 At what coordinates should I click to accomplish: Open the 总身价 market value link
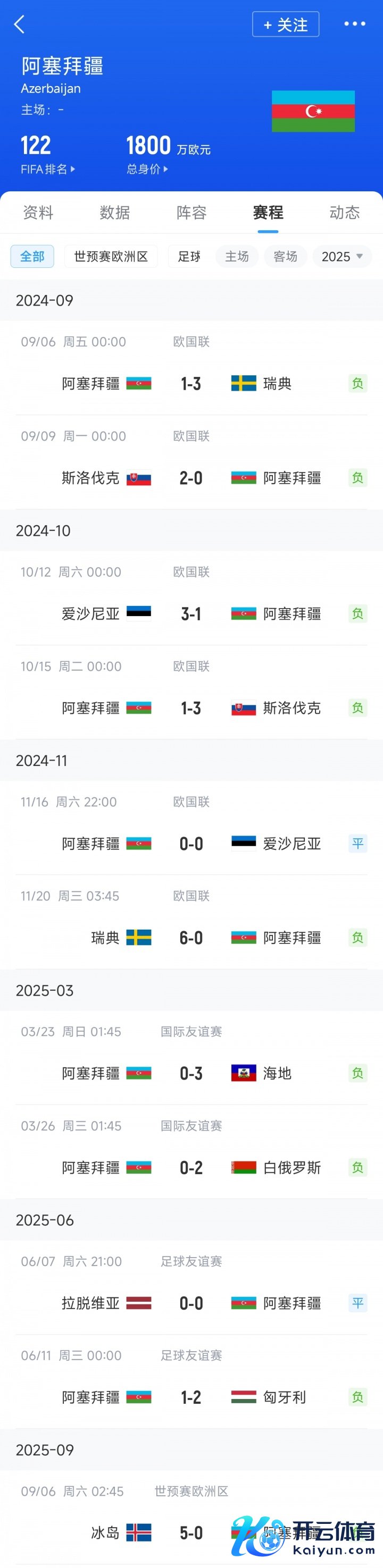pyautogui.click(x=147, y=169)
